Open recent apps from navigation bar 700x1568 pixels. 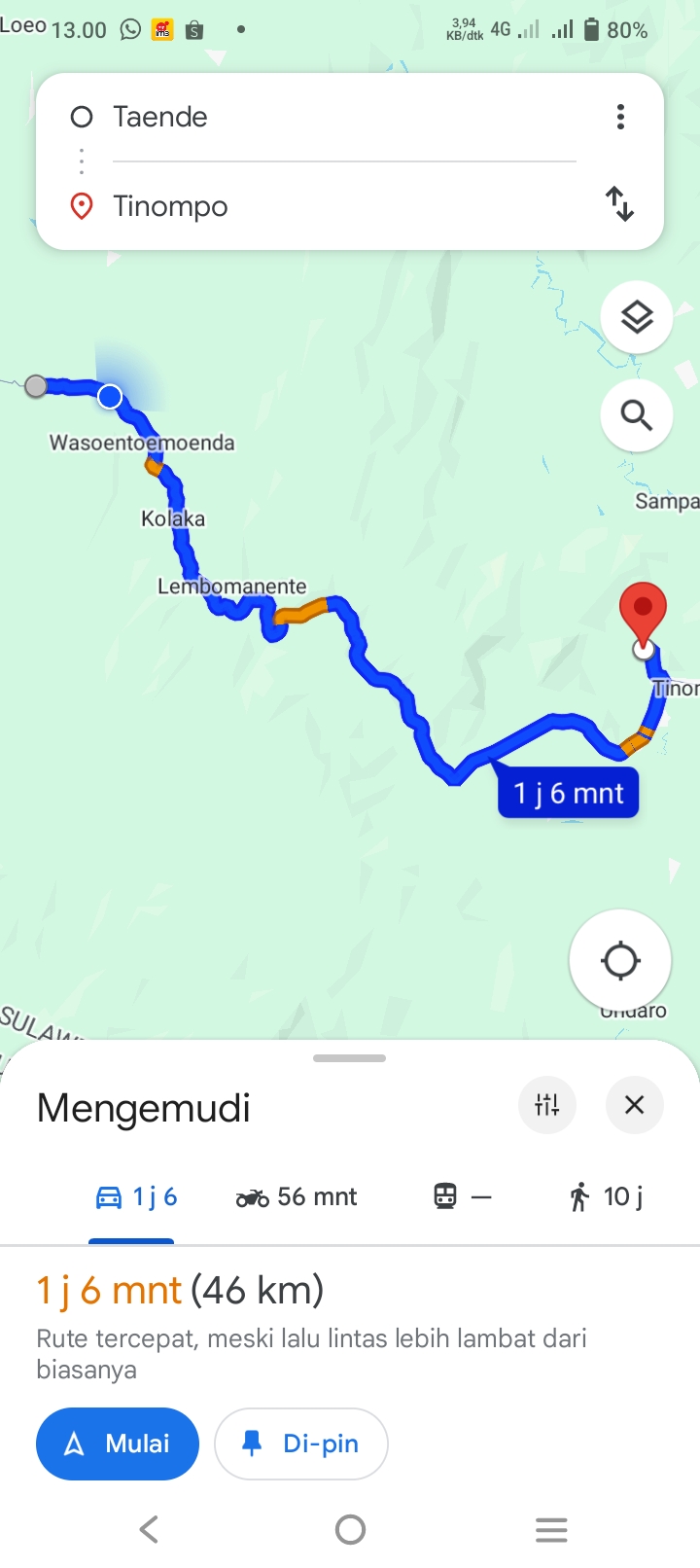(x=551, y=1529)
